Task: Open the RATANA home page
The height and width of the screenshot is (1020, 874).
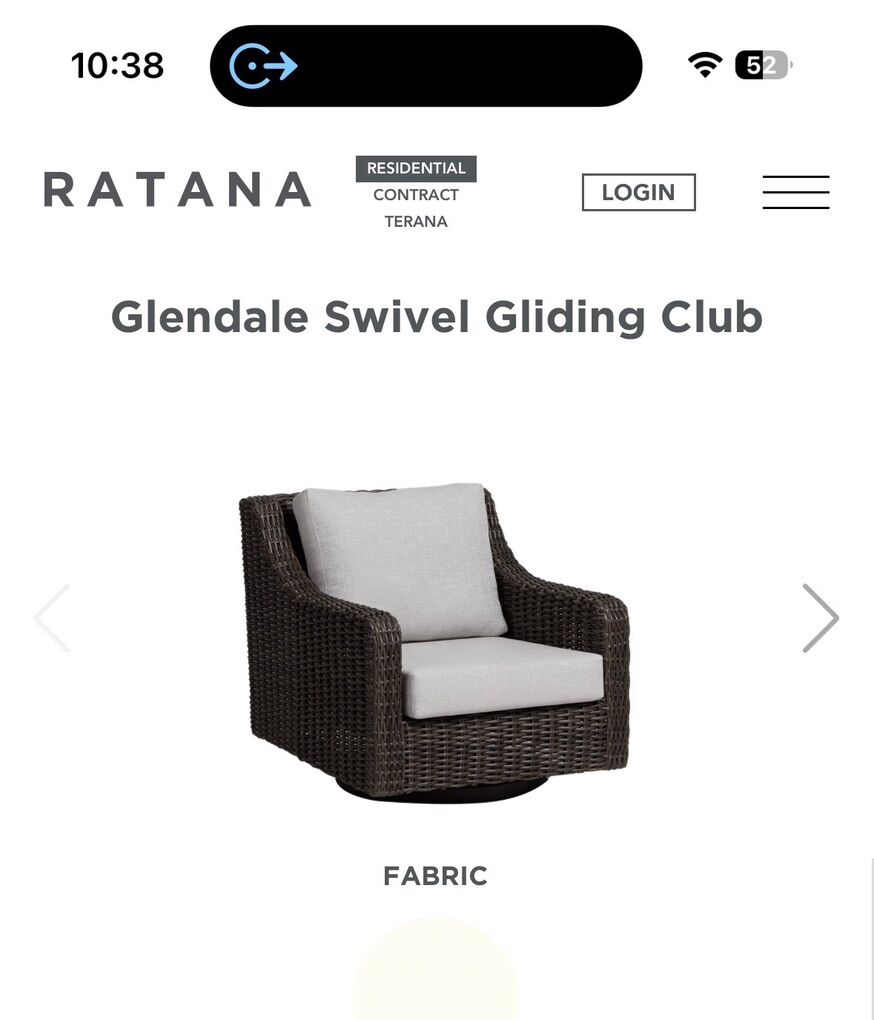Action: [177, 190]
